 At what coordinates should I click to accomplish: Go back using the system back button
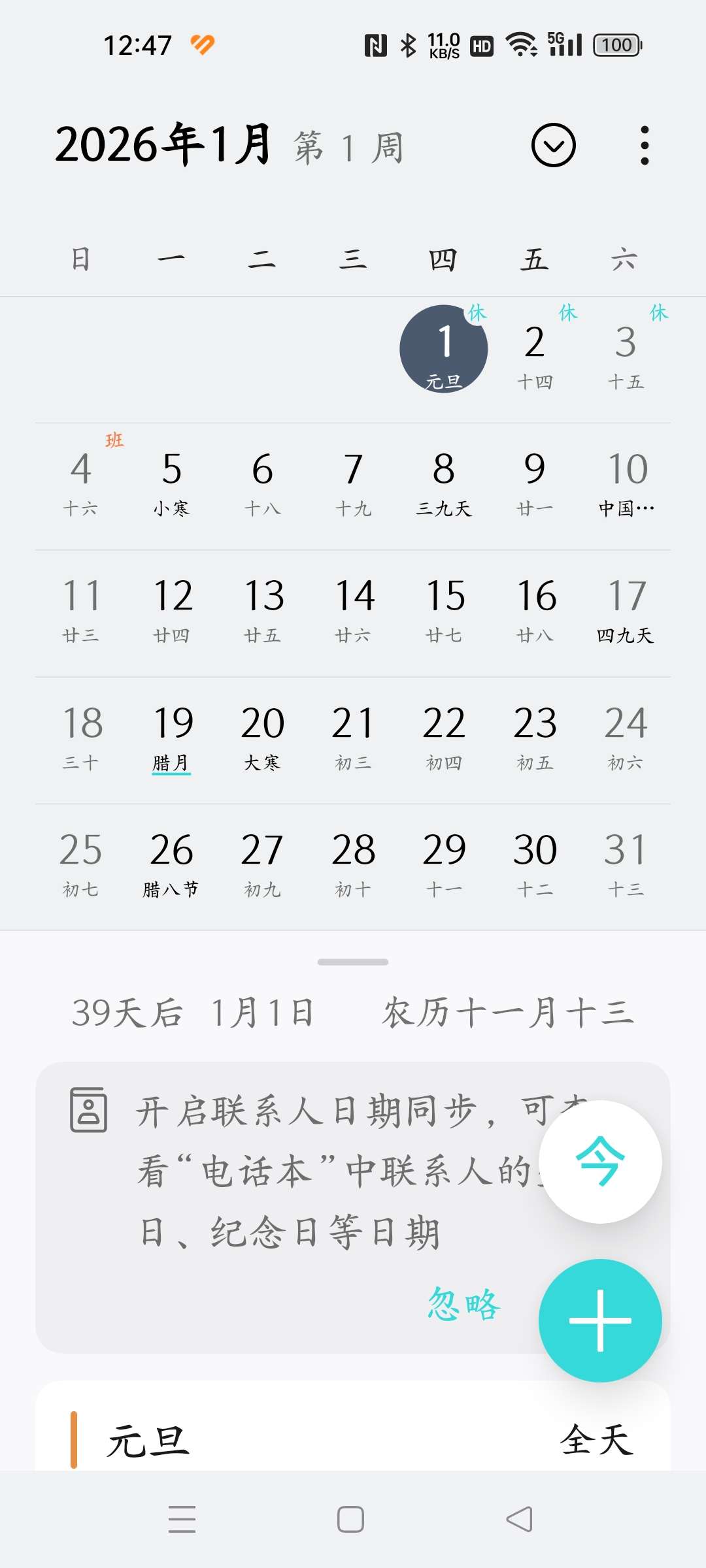(x=520, y=1519)
